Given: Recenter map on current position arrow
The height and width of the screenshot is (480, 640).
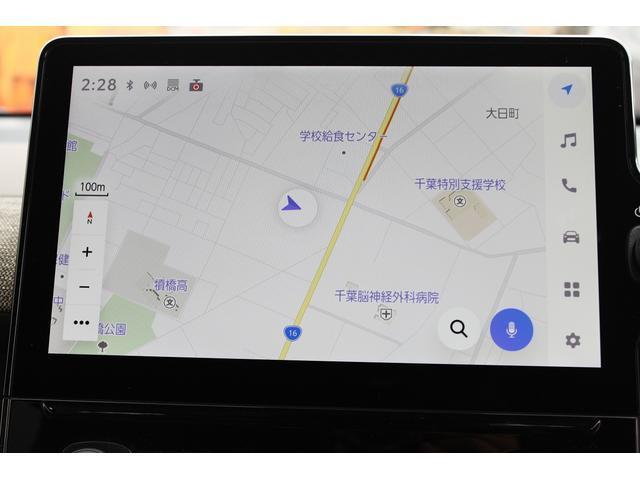Looking at the screenshot, I should tap(291, 205).
